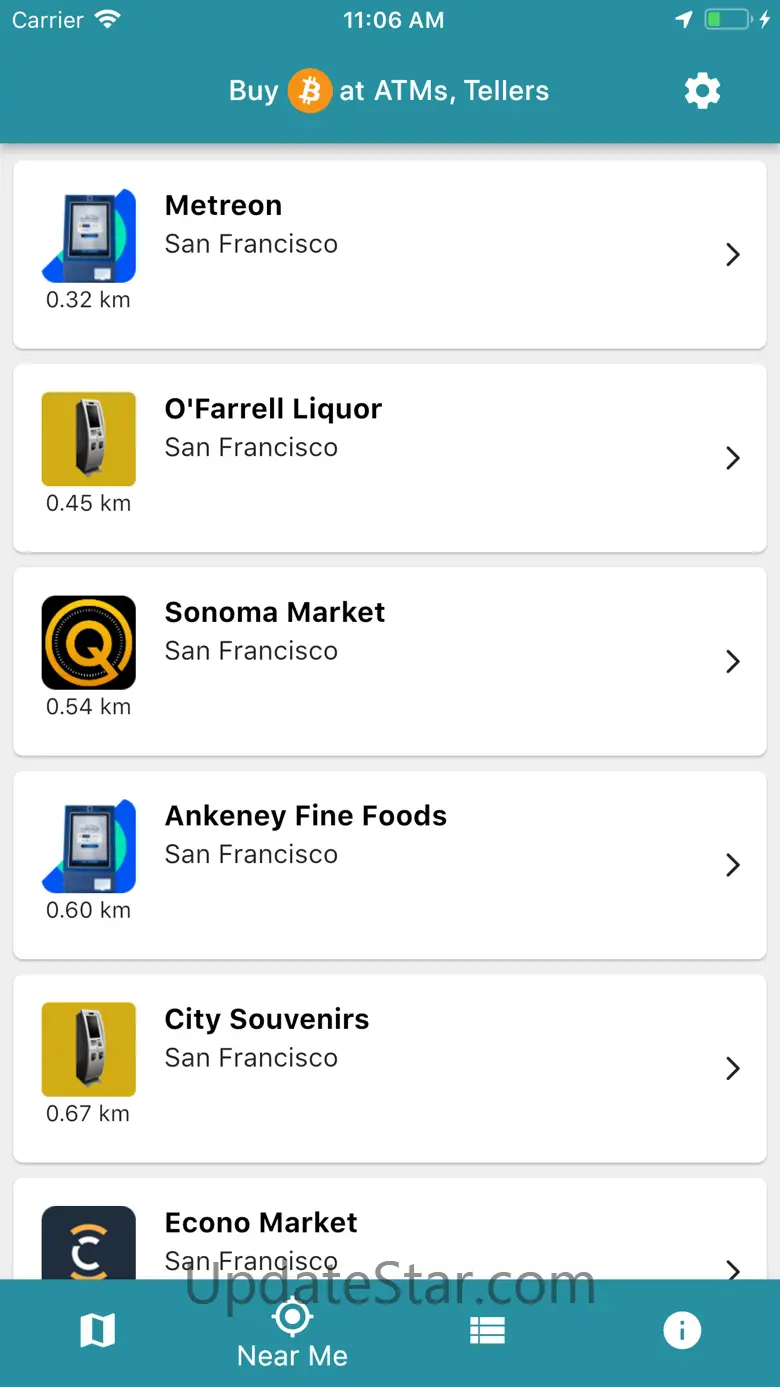Open the info tab

(x=682, y=1330)
